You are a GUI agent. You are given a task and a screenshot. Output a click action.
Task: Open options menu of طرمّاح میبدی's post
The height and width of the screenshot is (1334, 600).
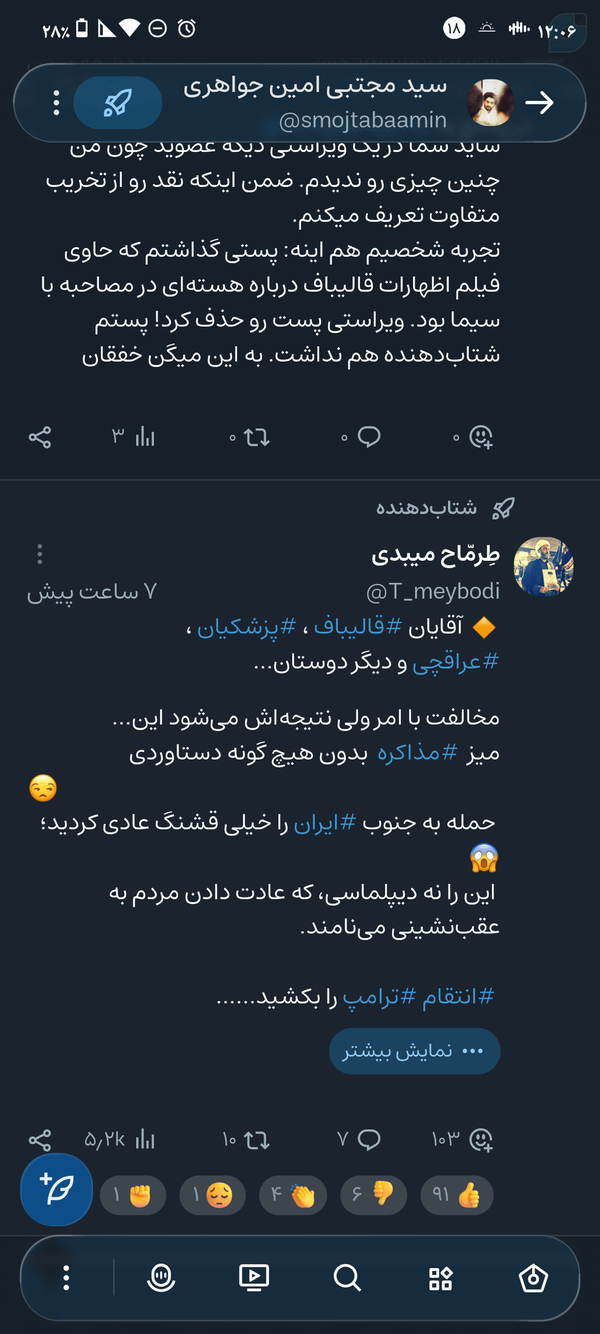coord(39,554)
